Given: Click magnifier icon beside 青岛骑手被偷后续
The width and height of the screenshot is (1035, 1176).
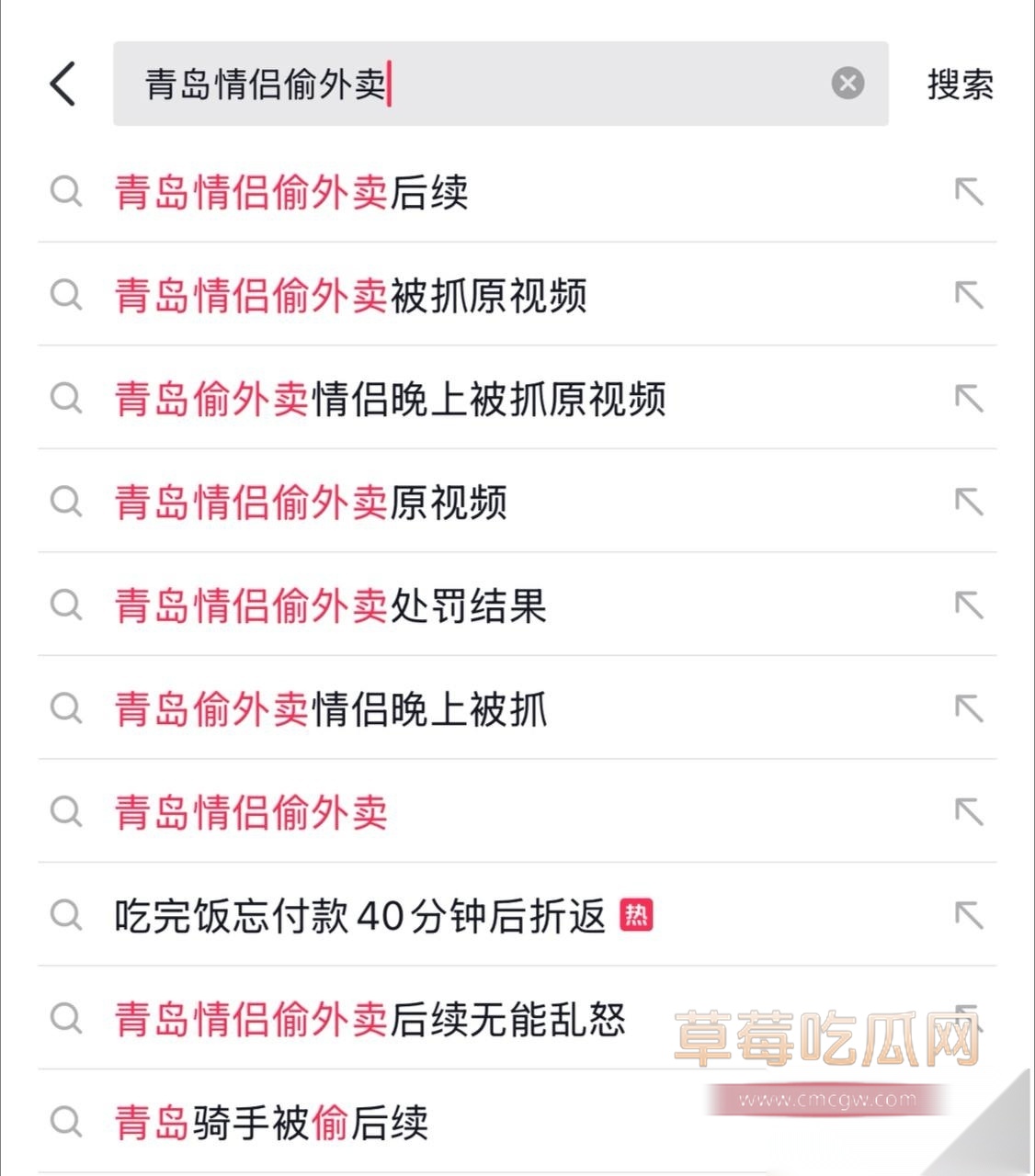Looking at the screenshot, I should [x=65, y=1123].
